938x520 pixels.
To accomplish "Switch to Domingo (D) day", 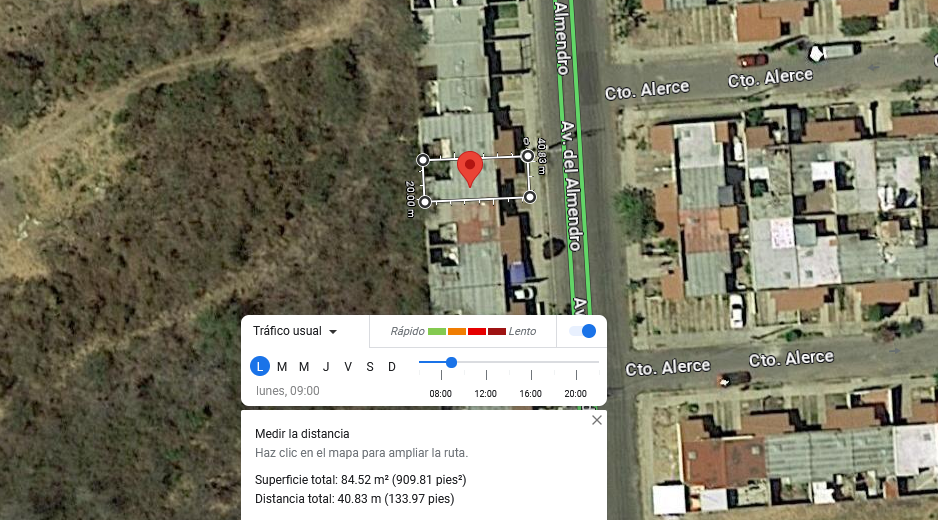I will (x=392, y=367).
